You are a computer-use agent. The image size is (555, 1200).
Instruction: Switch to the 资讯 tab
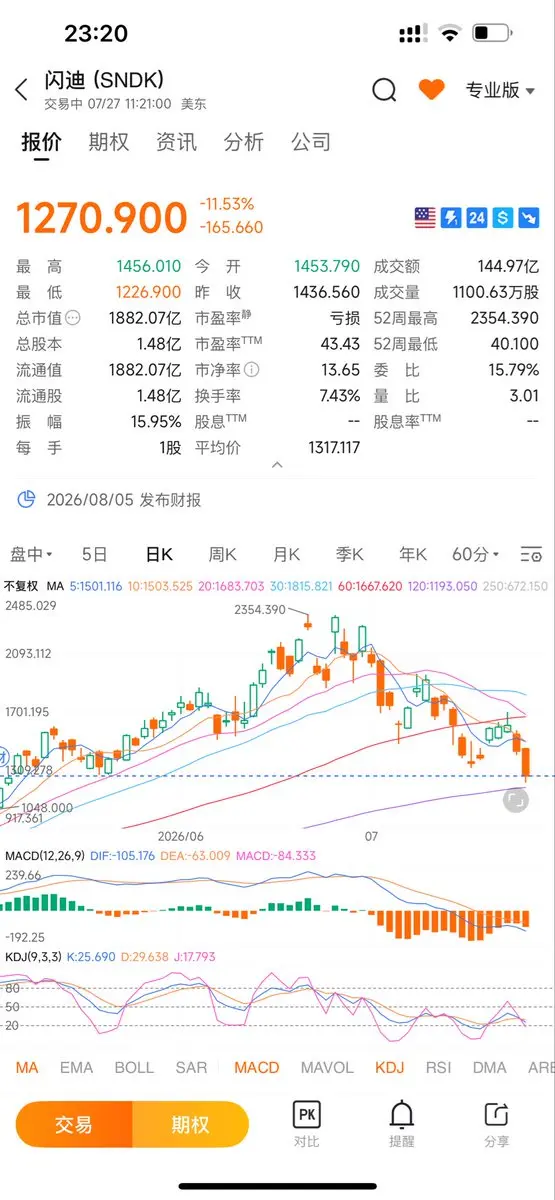click(176, 142)
